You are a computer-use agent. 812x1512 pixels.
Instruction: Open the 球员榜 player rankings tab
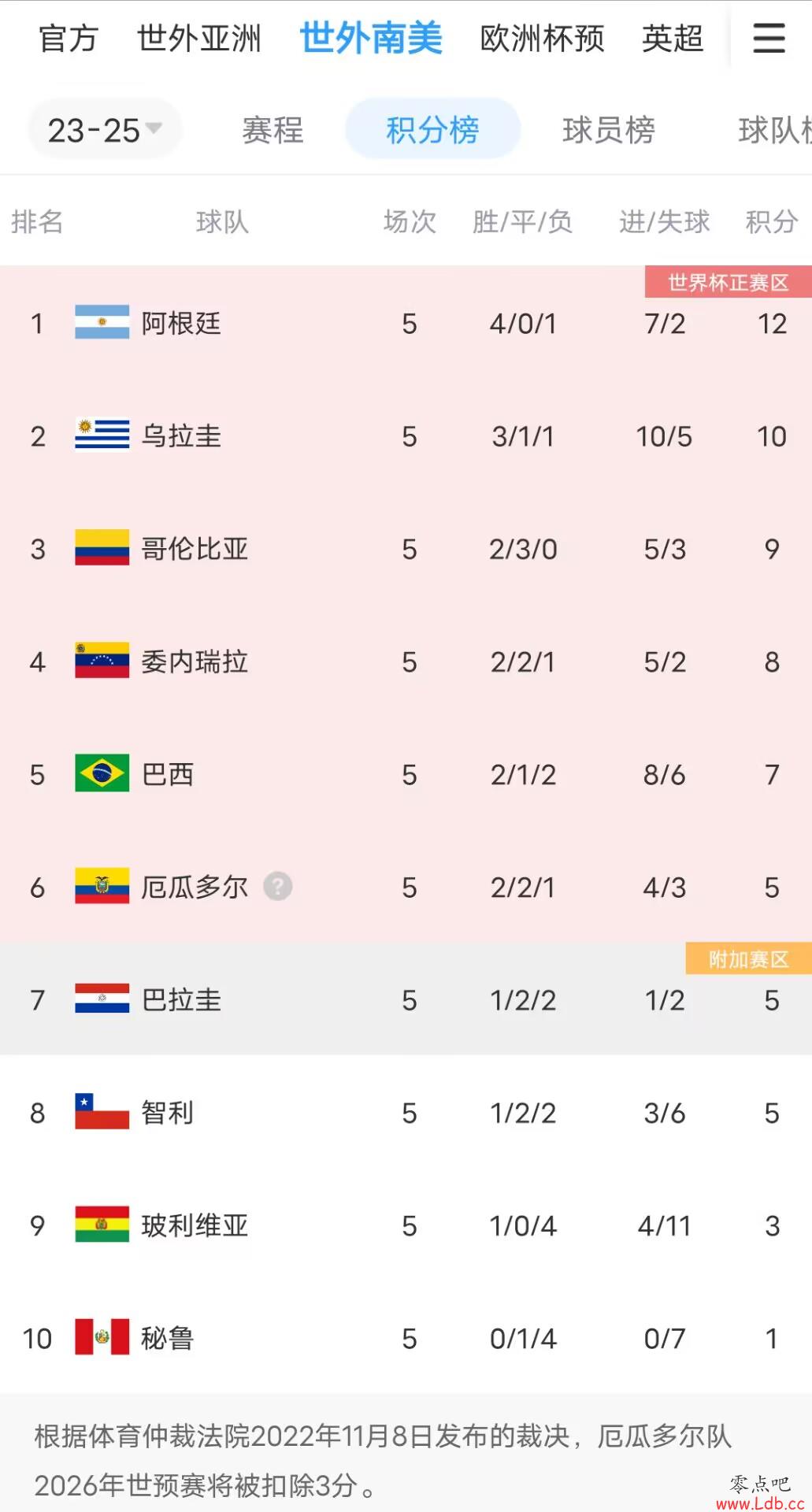click(609, 130)
